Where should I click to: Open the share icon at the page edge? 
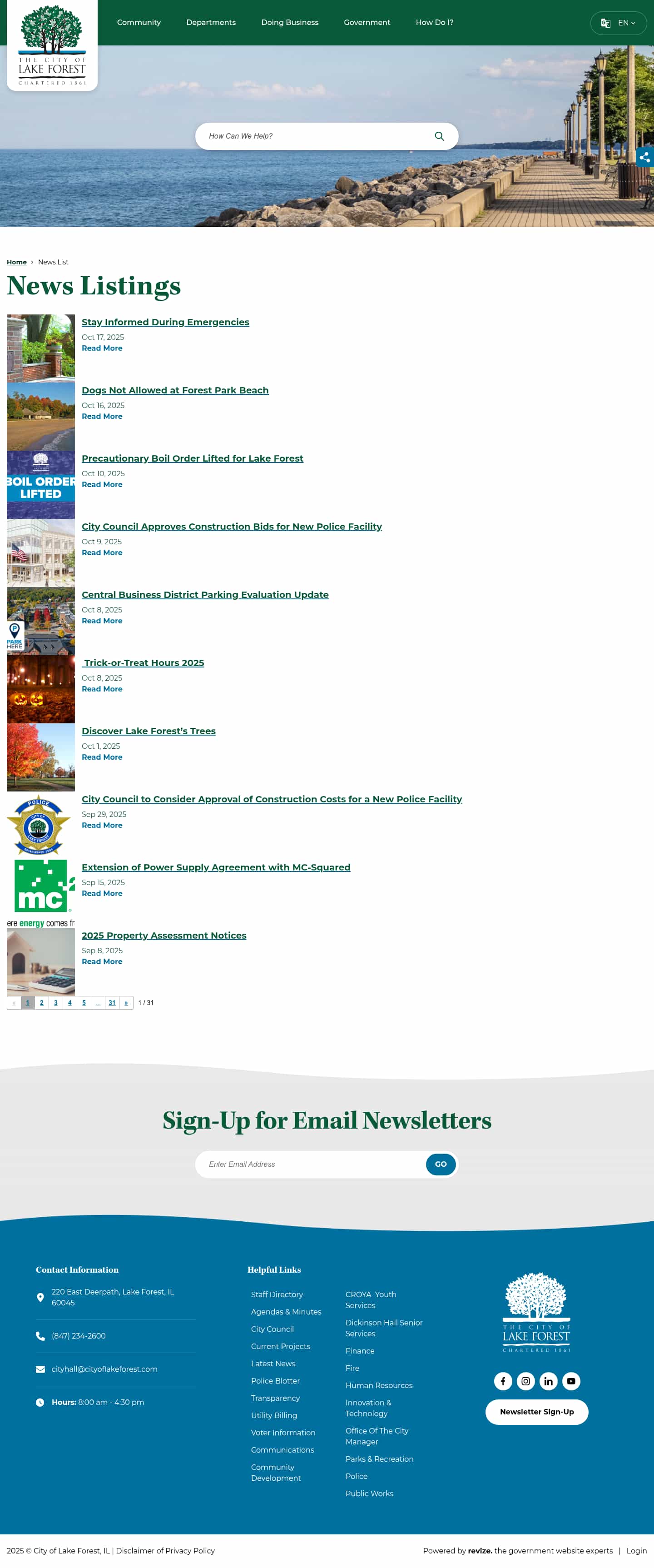click(x=645, y=157)
